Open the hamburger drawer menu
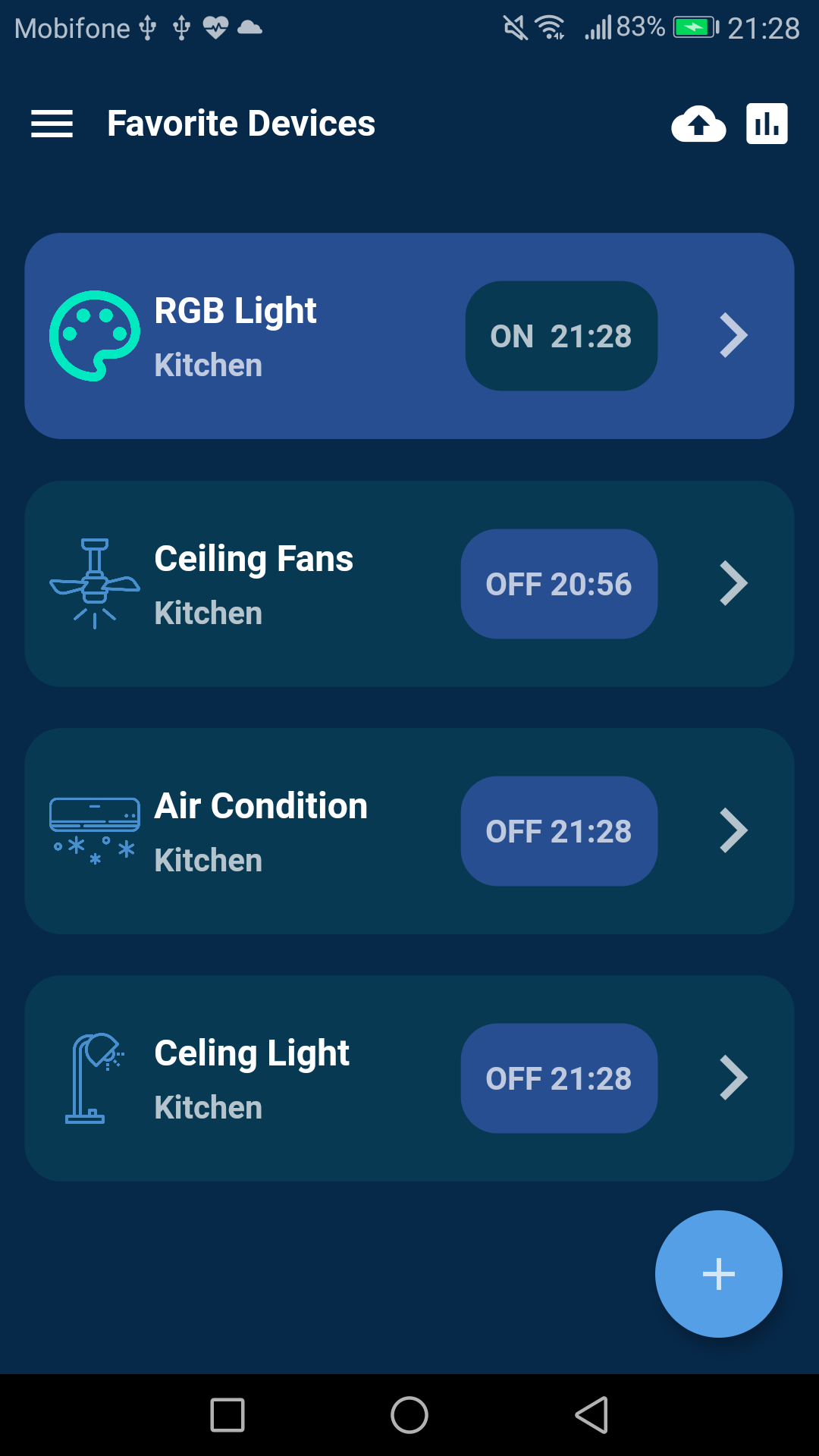The height and width of the screenshot is (1456, 819). pos(52,124)
